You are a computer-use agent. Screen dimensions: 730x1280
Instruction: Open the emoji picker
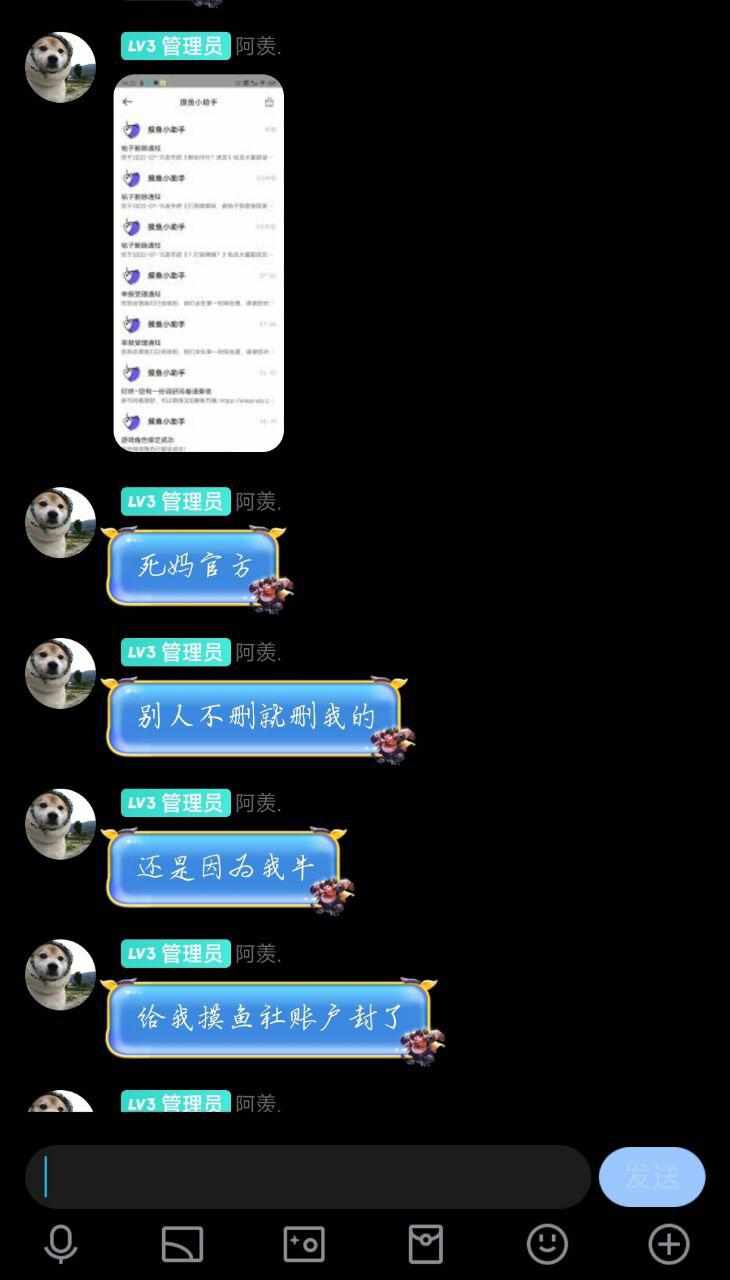[x=547, y=1244]
